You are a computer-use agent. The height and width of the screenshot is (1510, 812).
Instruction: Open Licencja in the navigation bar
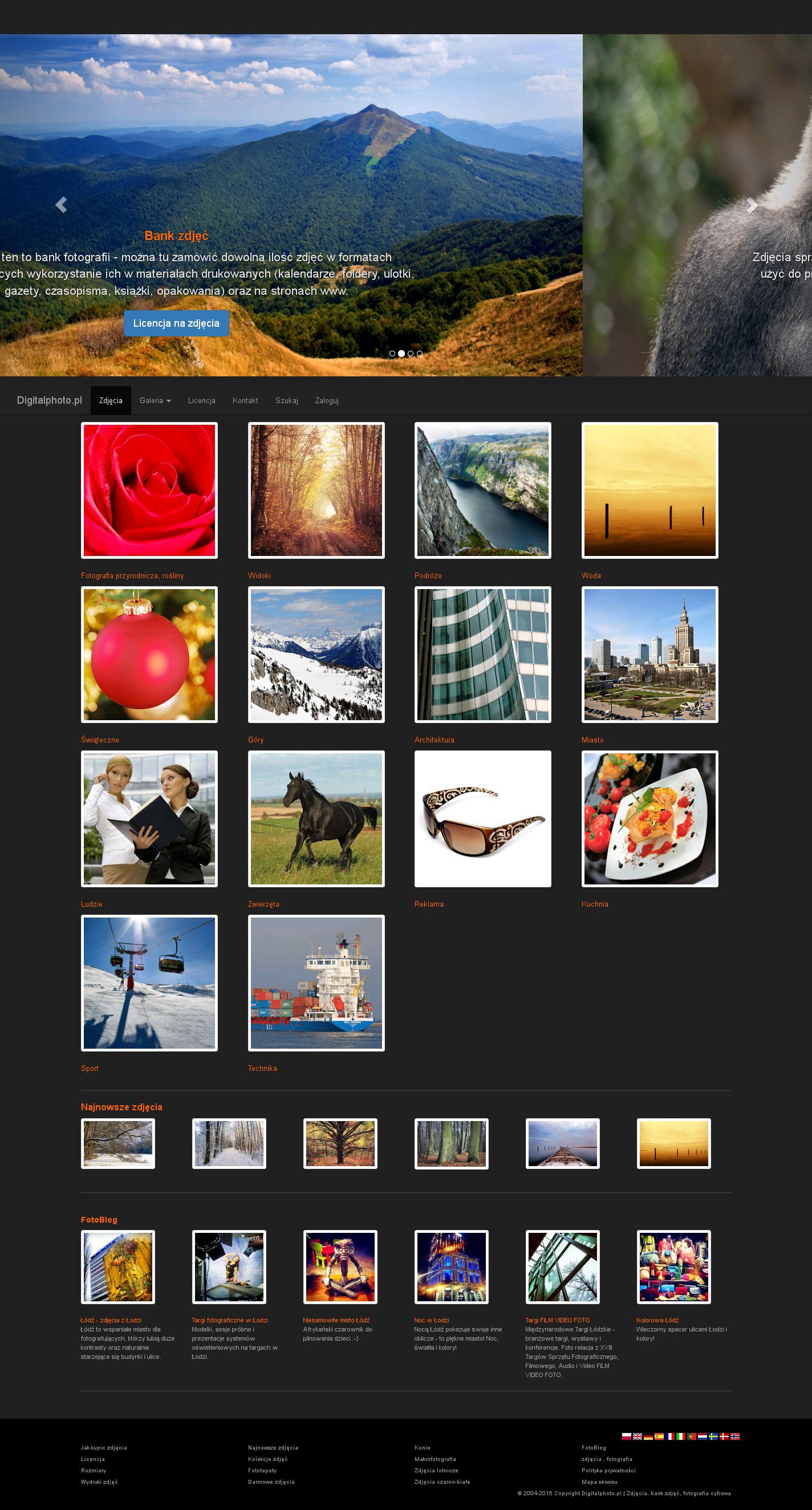(x=202, y=400)
